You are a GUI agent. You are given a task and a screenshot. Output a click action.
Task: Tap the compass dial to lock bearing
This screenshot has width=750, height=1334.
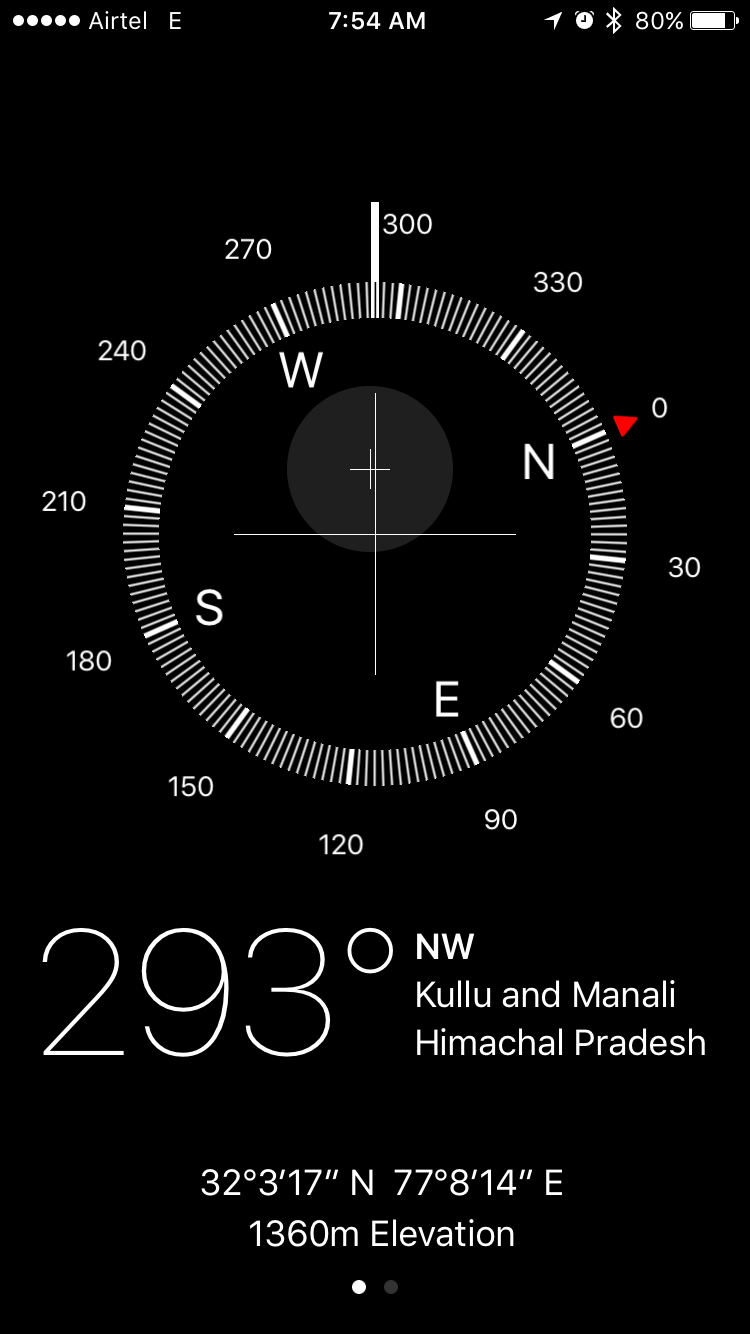point(375,534)
